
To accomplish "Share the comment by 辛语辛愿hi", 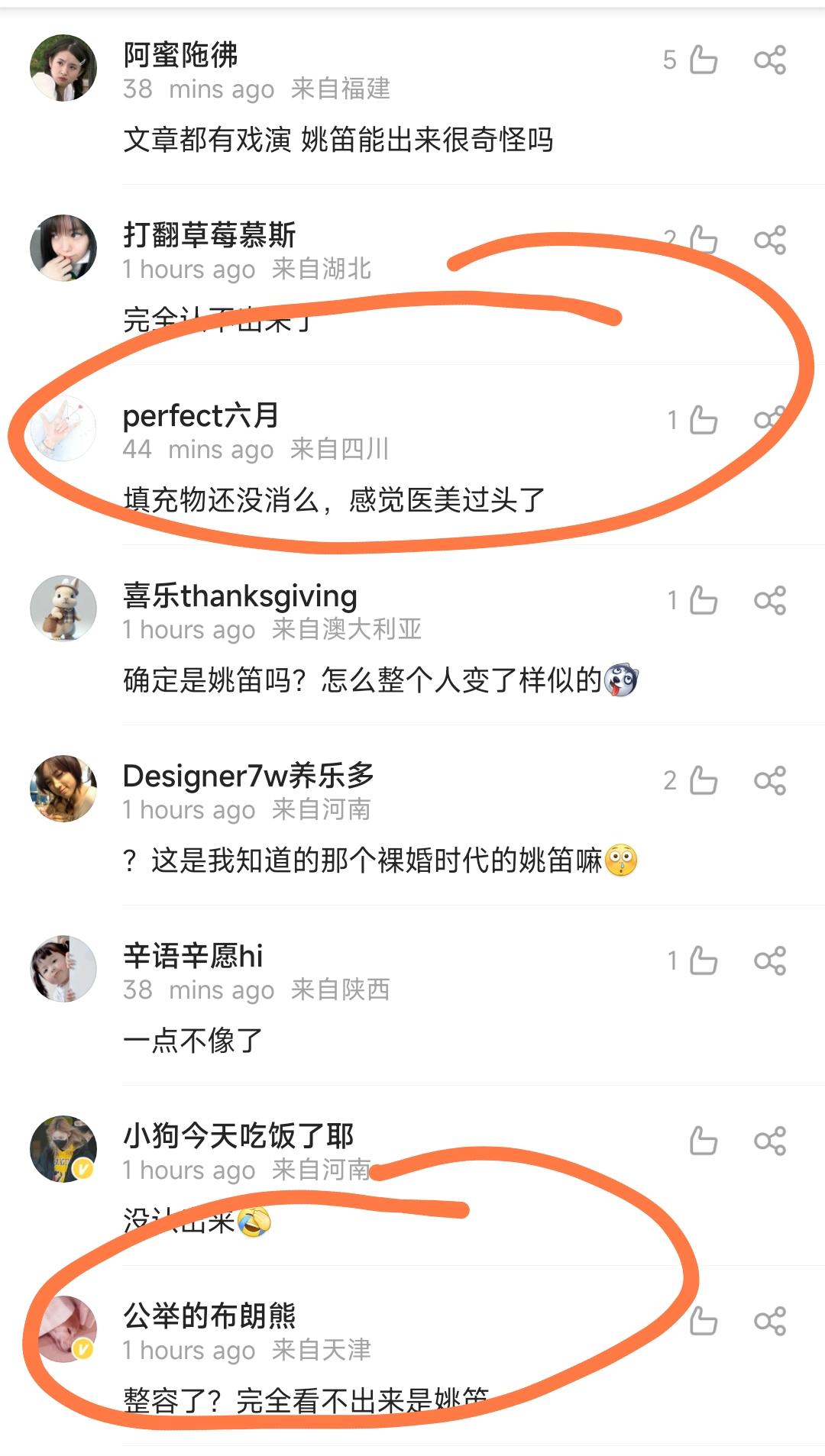I will pyautogui.click(x=769, y=960).
